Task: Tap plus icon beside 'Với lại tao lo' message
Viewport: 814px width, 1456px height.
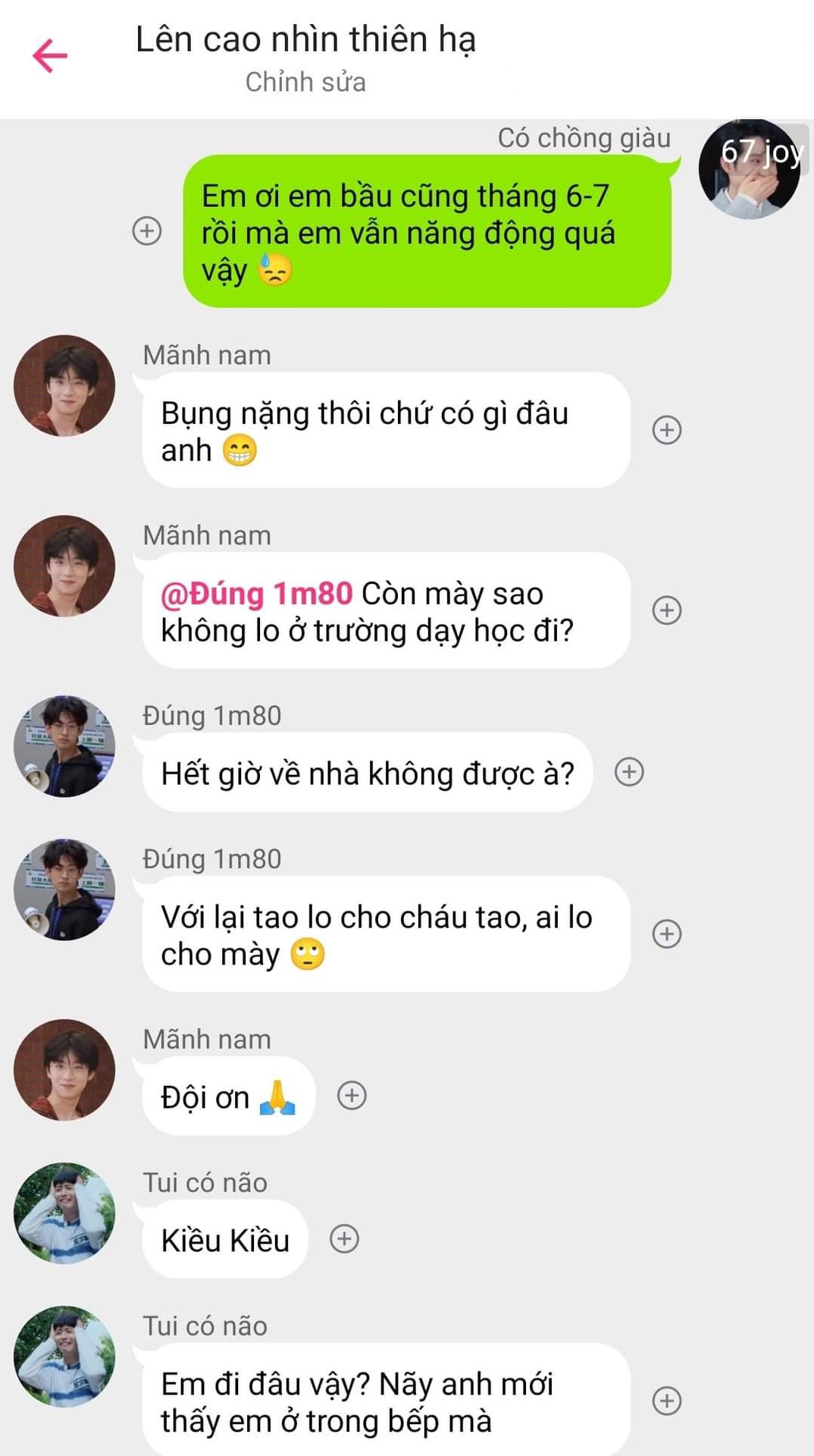Action: [x=667, y=934]
